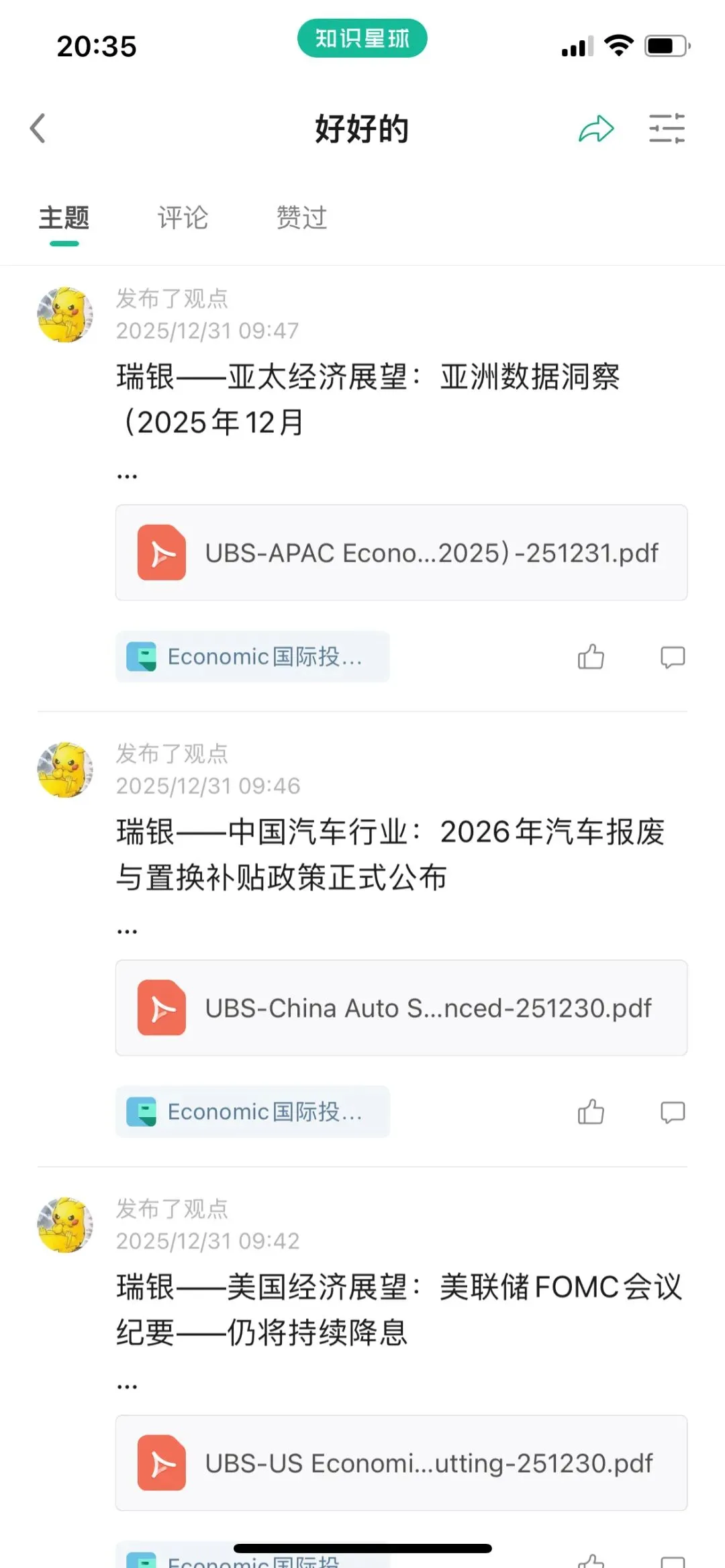Open the UBS-China Auto PDF attachment
The height and width of the screenshot is (1568, 725).
point(401,1008)
